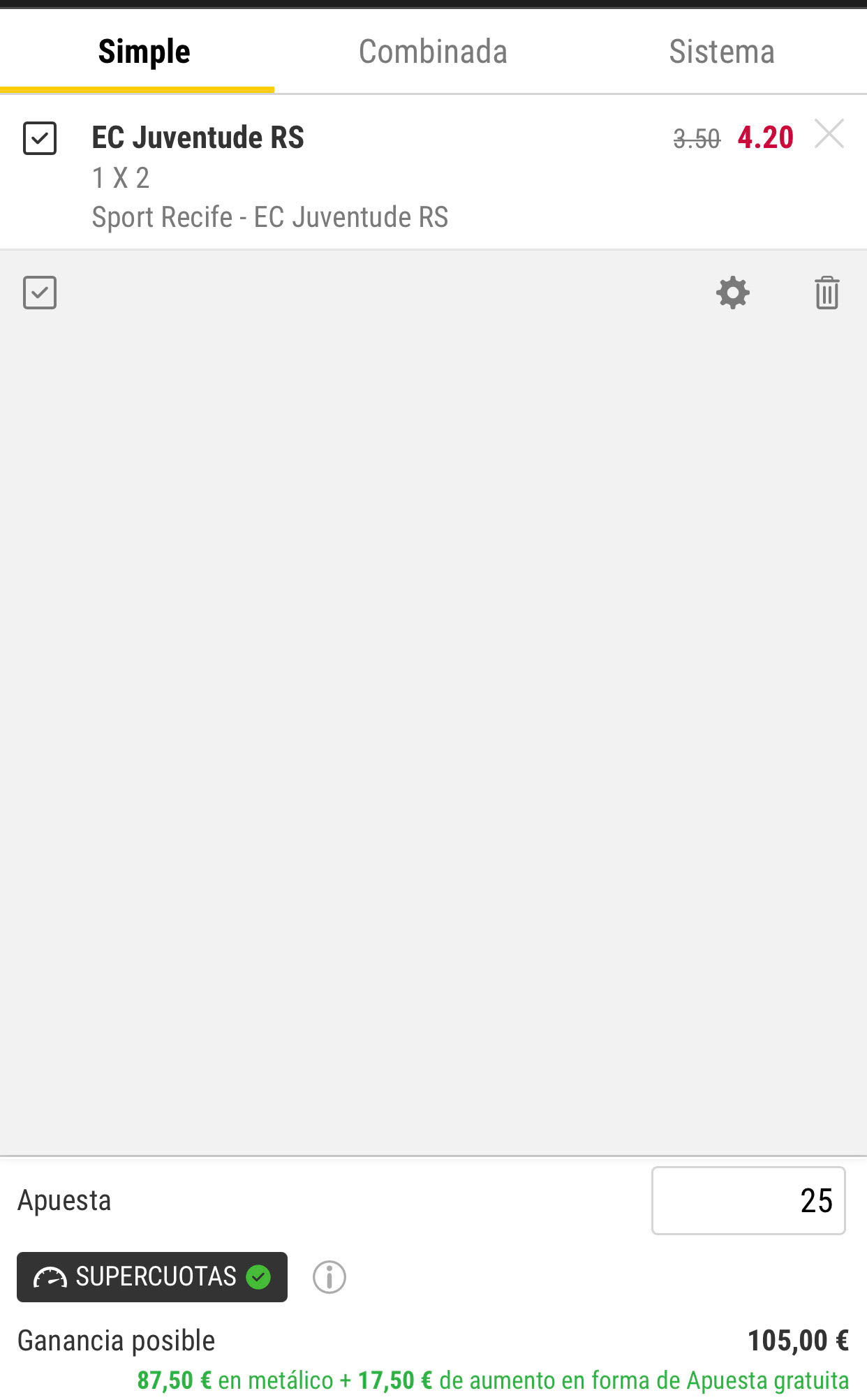The width and height of the screenshot is (867, 1400).
Task: Toggle the select-all checkbox below the bet
Action: [40, 293]
